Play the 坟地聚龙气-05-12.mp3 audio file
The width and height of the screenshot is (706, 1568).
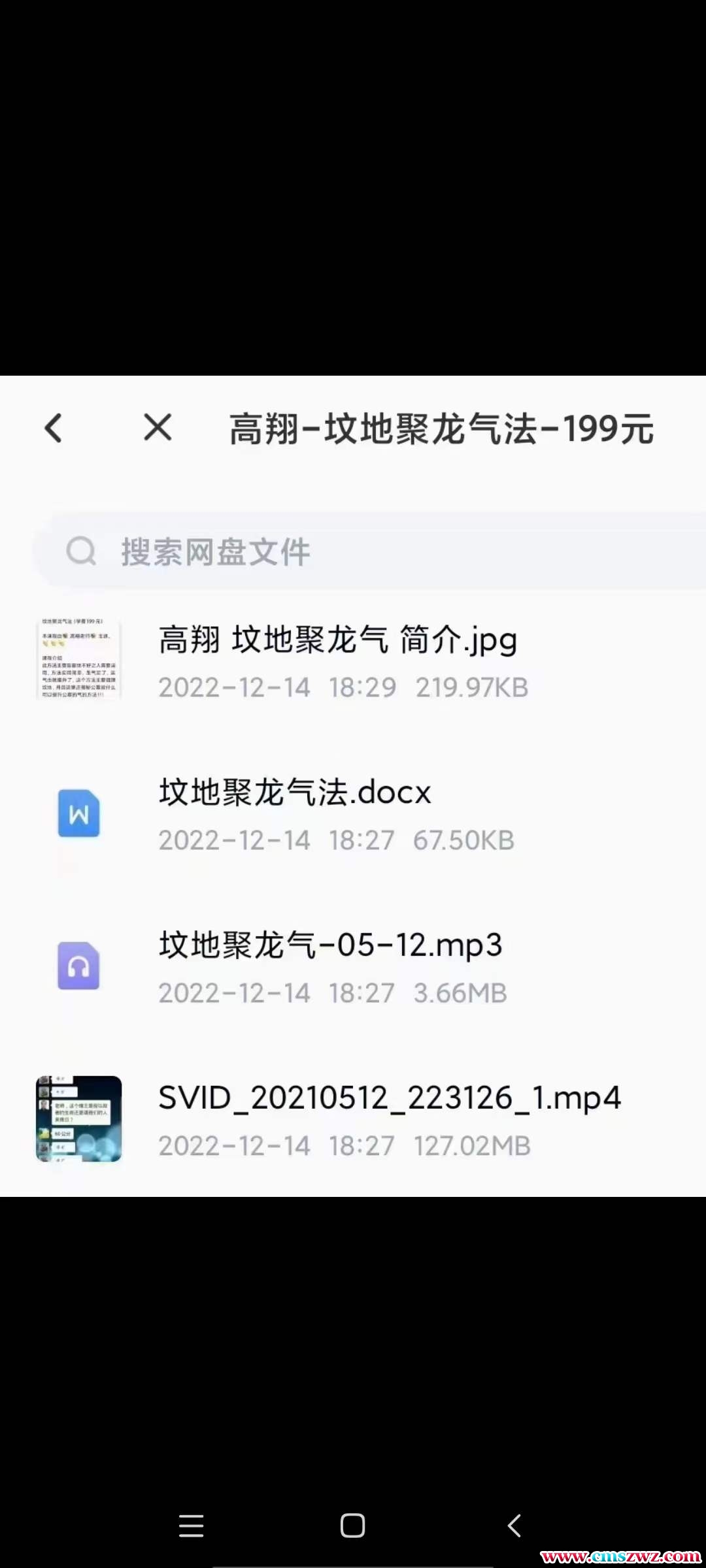(x=330, y=966)
